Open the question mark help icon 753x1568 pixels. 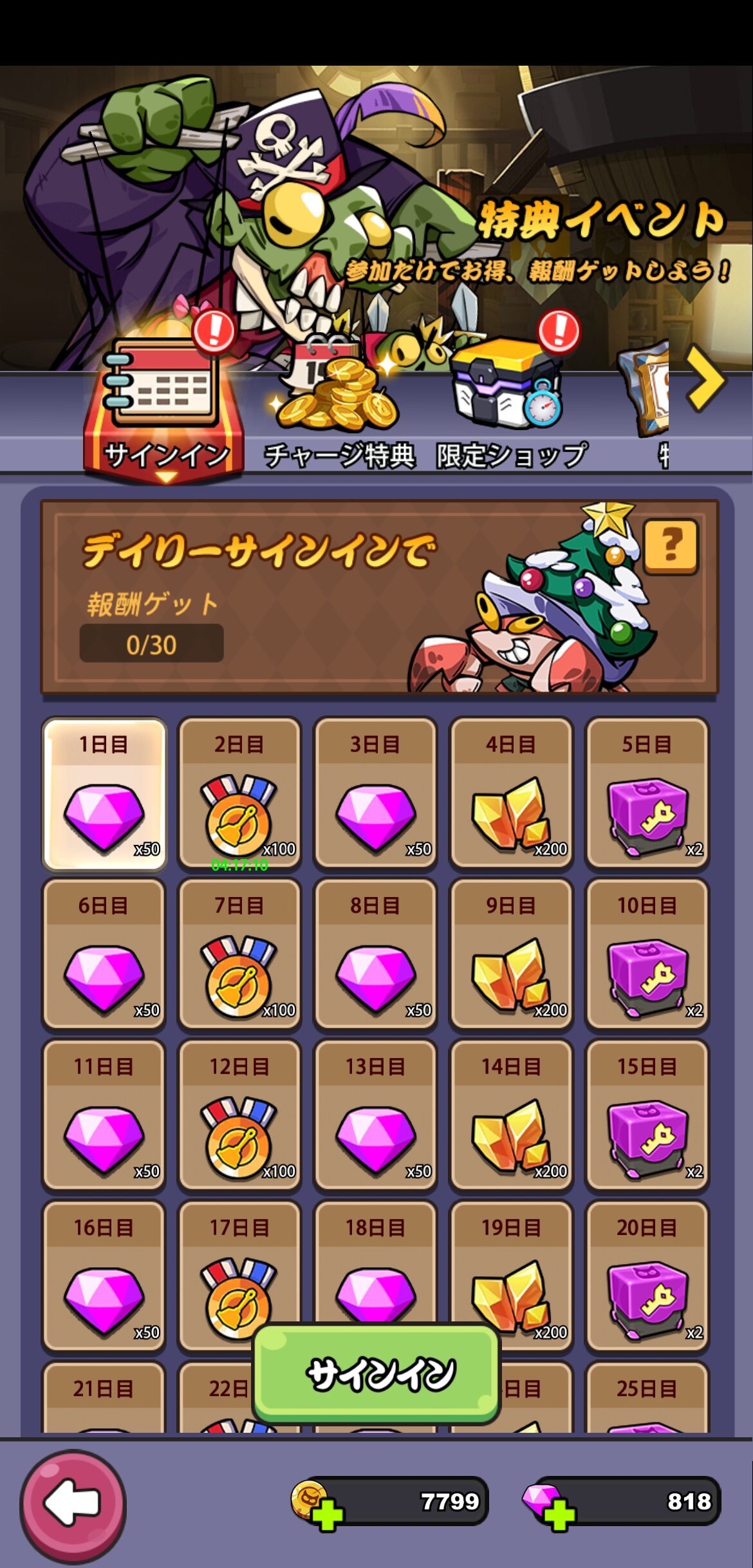tap(671, 546)
